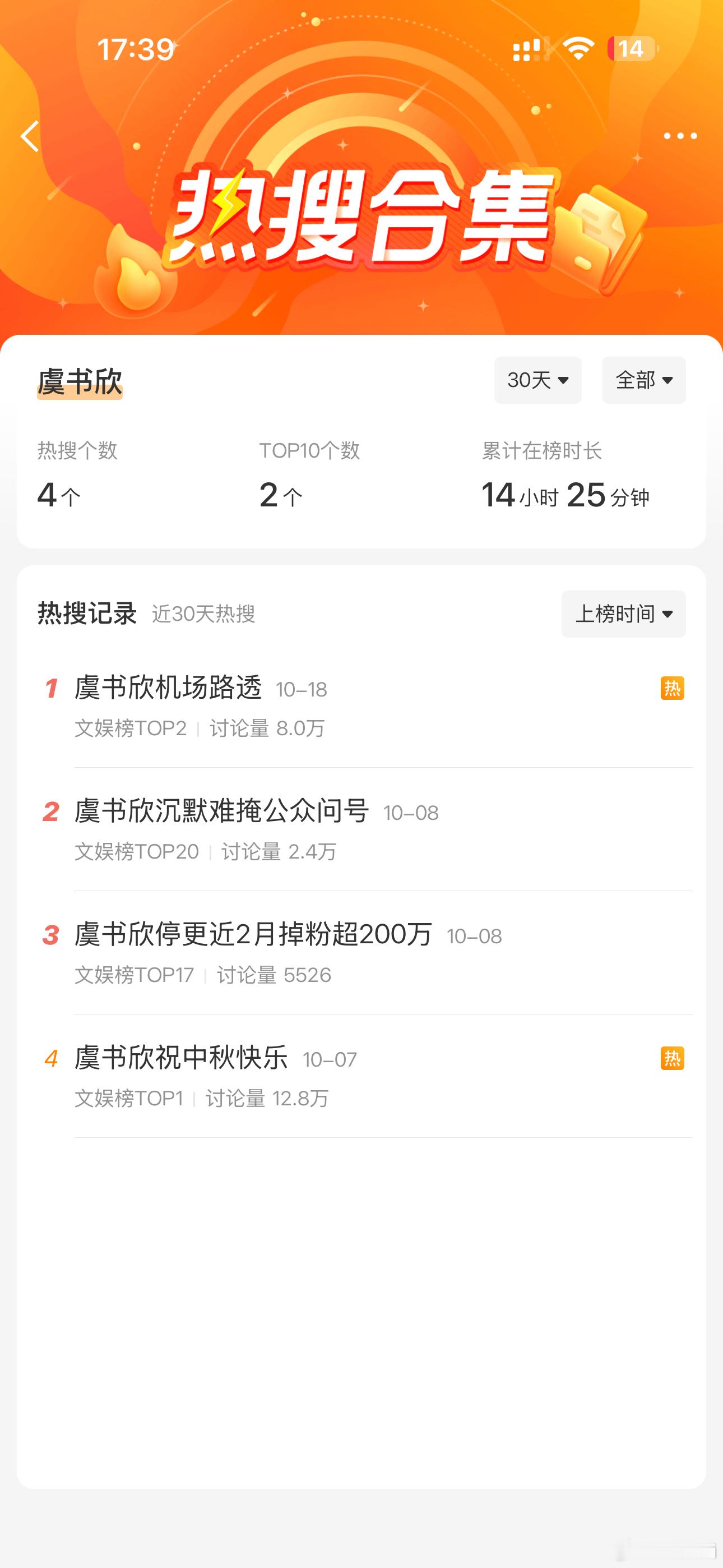This screenshot has height=1568, width=723.
Task: Open the more options ellipsis menu
Action: click(x=680, y=135)
